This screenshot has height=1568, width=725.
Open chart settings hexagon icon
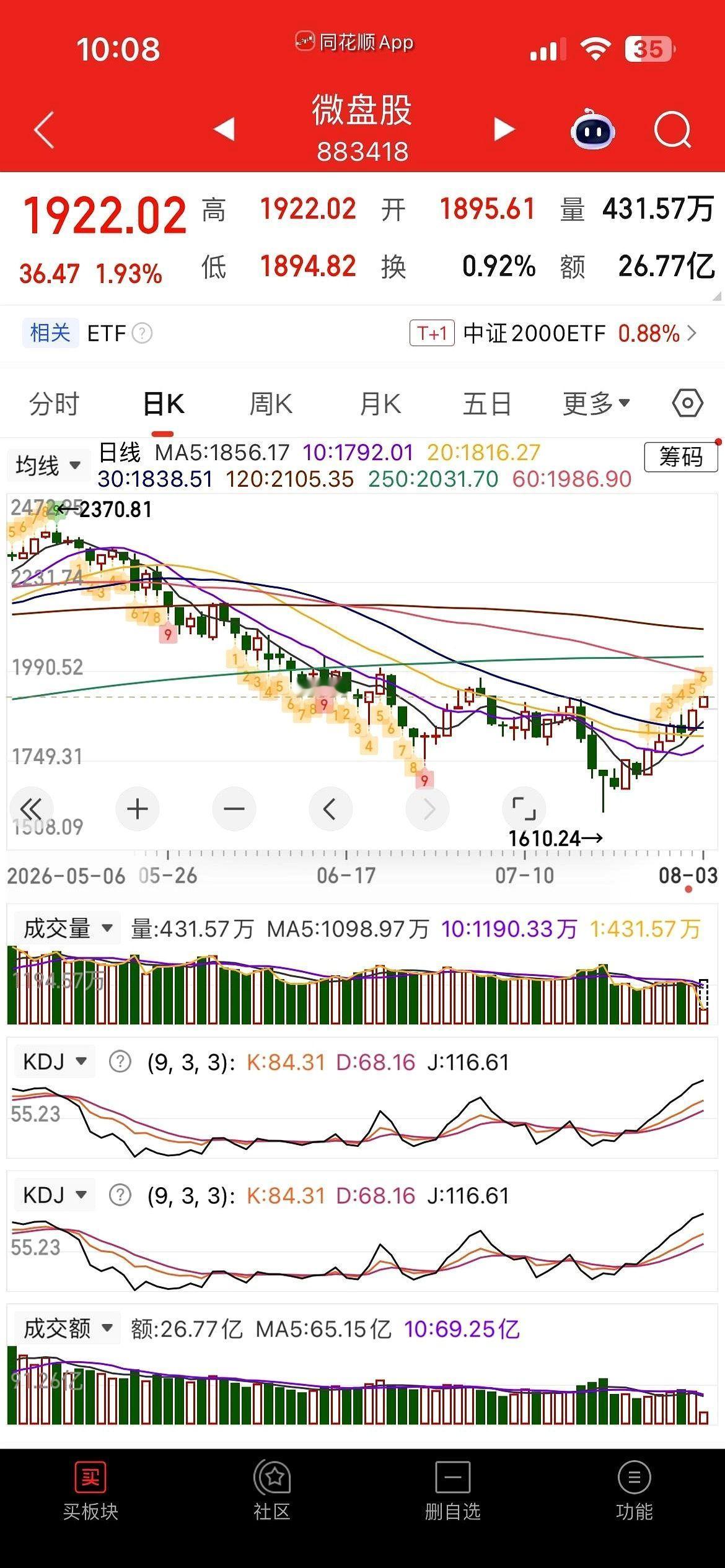coord(687,404)
